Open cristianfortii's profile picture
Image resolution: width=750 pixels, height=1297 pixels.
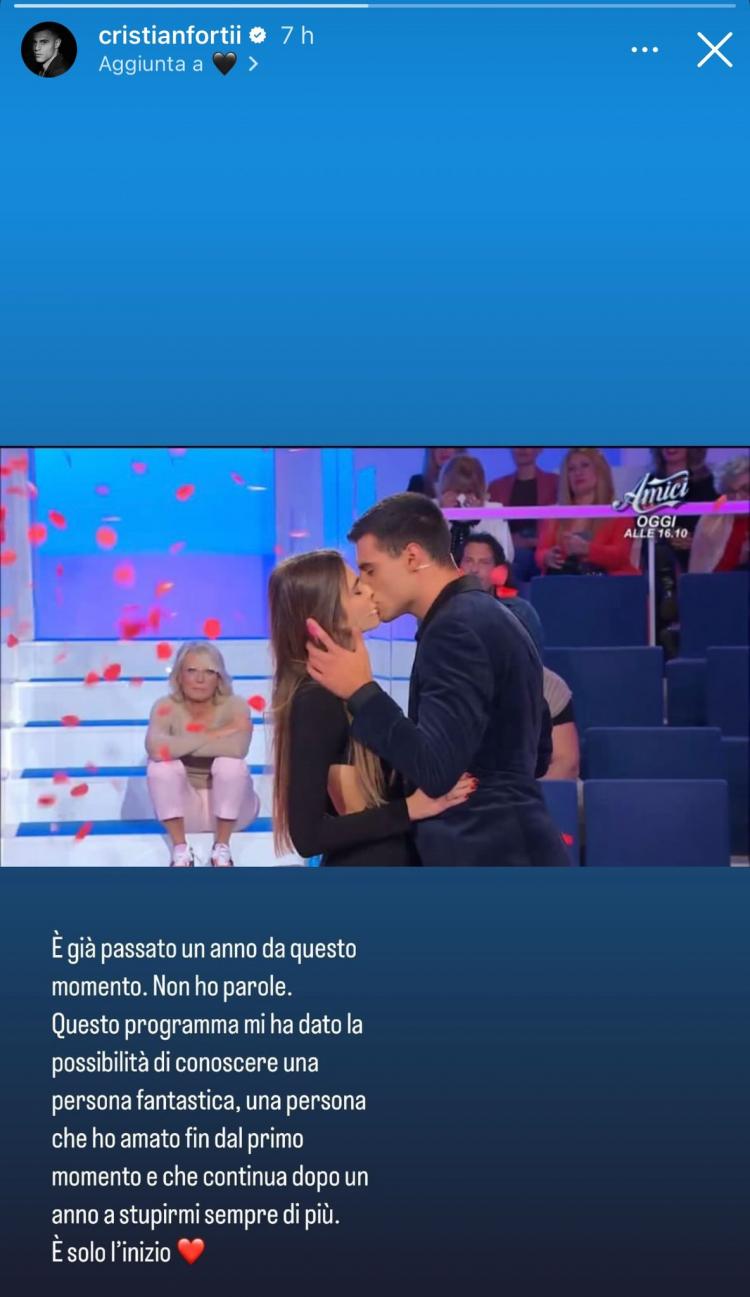[x=49, y=49]
